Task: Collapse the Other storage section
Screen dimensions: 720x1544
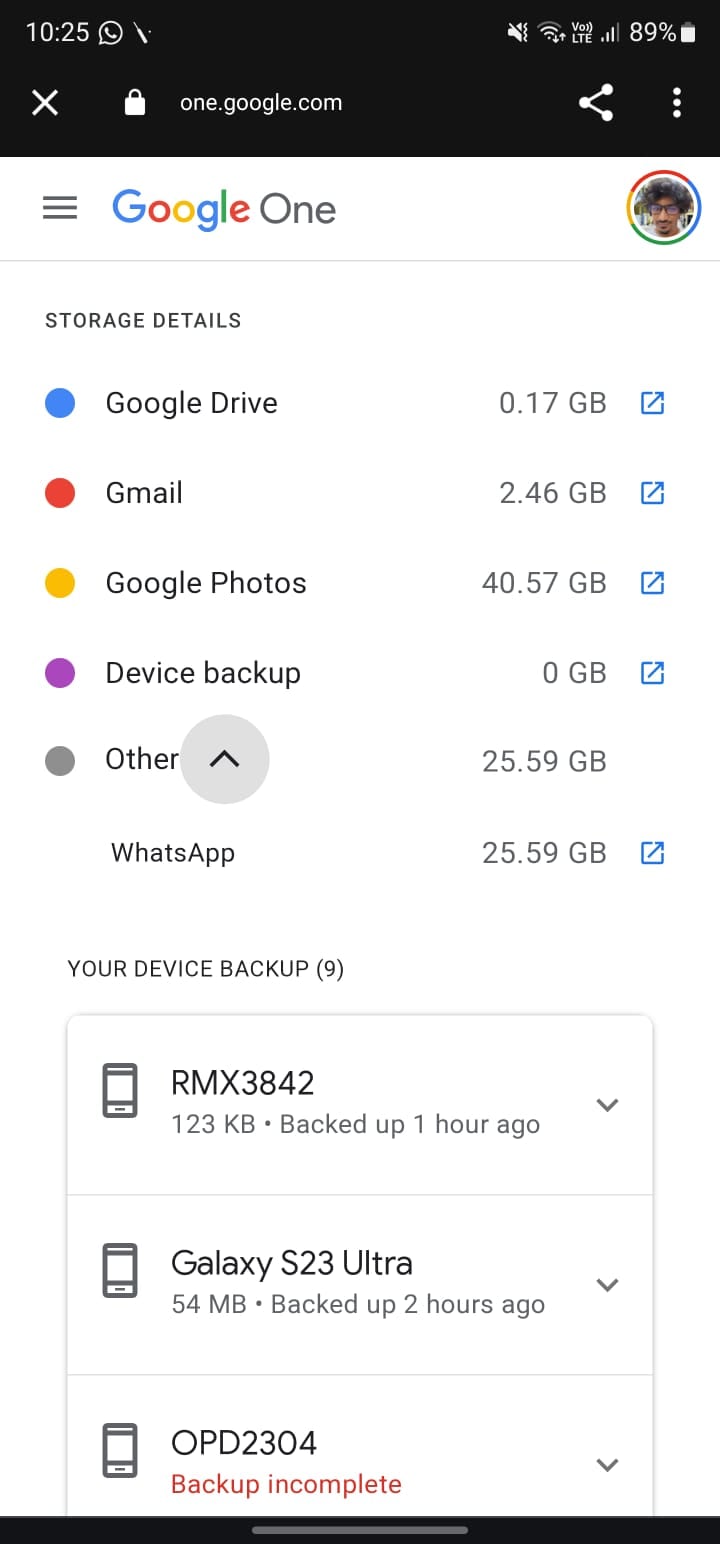Action: (224, 759)
